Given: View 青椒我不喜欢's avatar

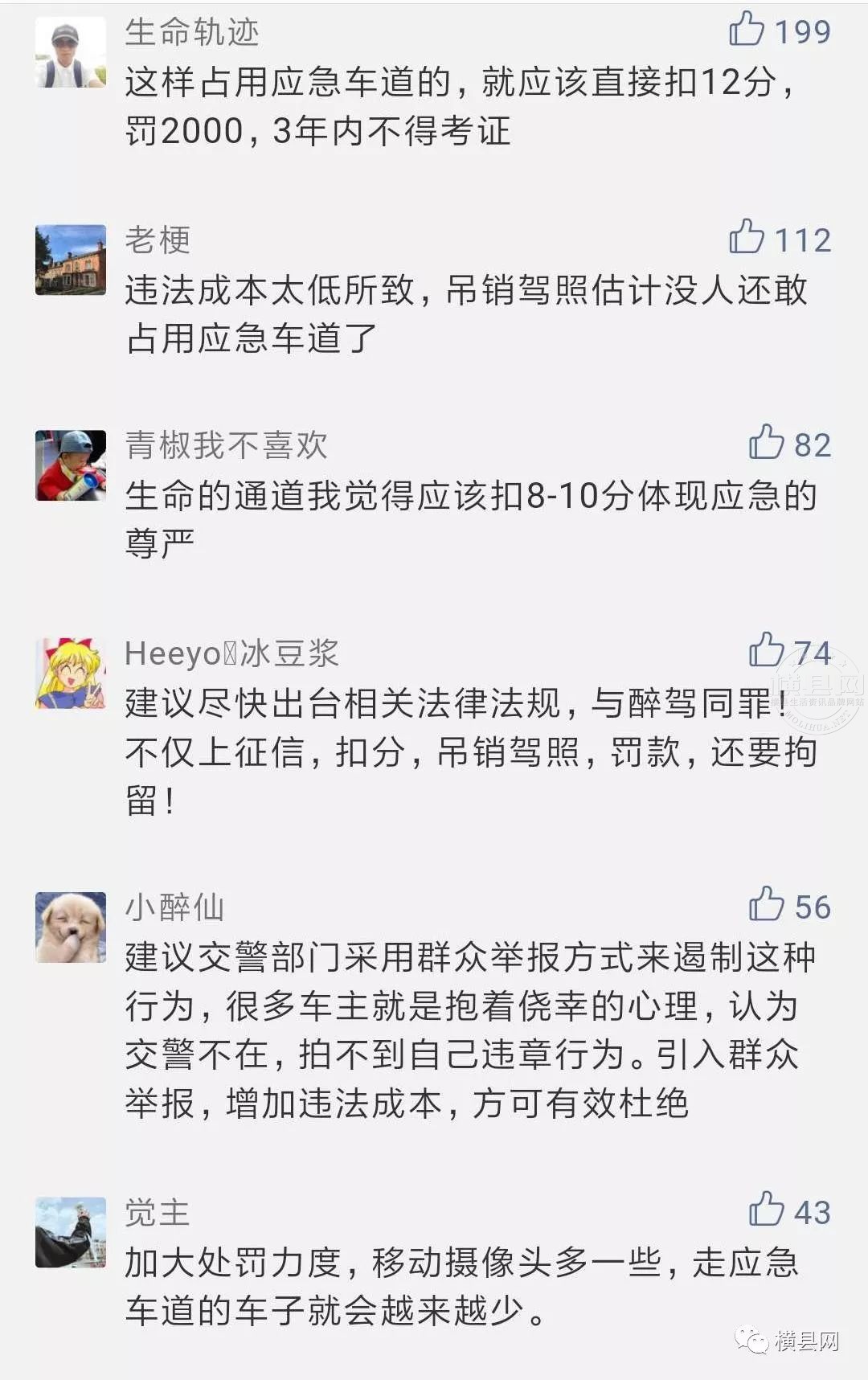Looking at the screenshot, I should [x=71, y=465].
